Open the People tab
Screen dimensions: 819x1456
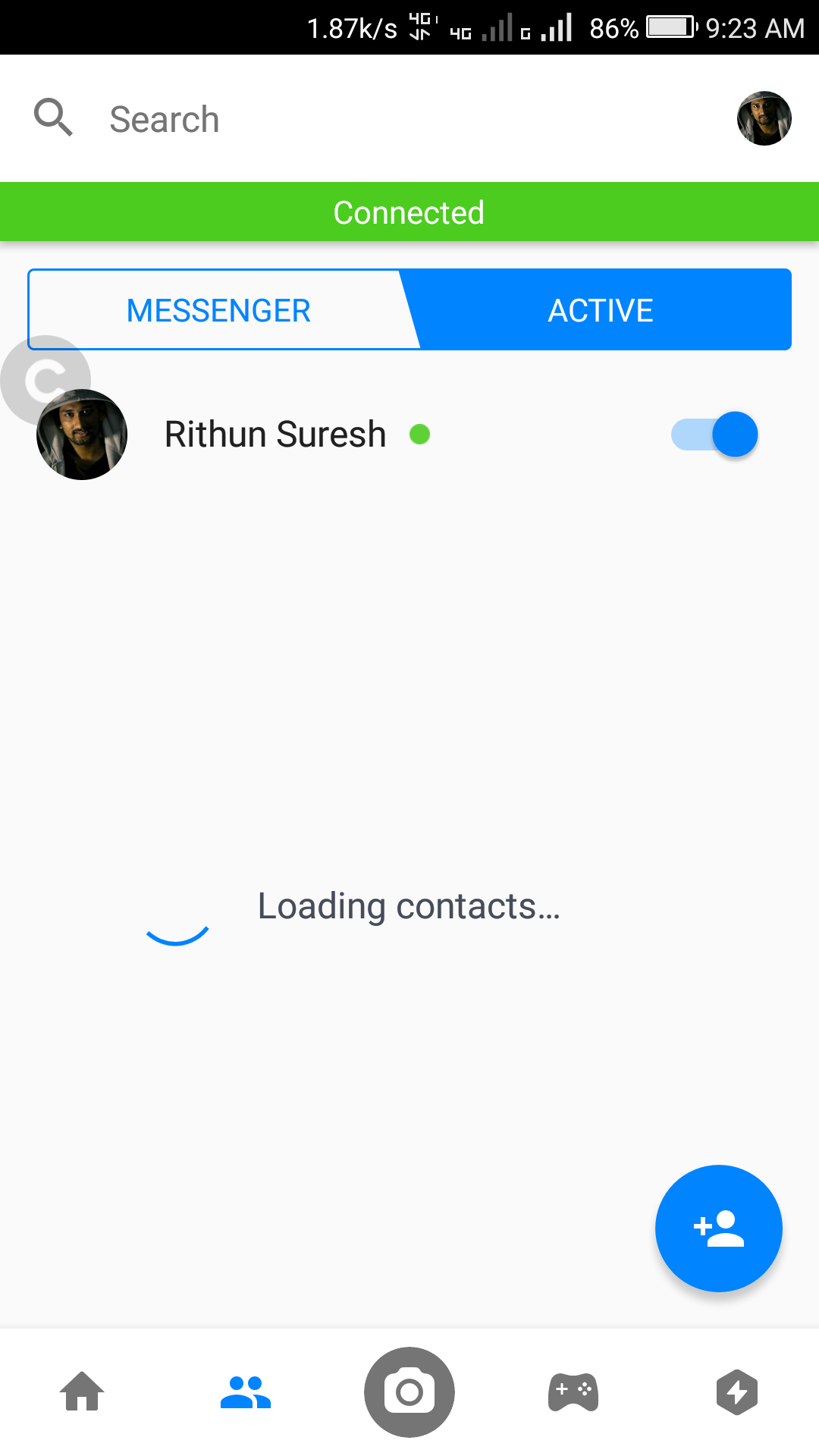click(x=246, y=1392)
